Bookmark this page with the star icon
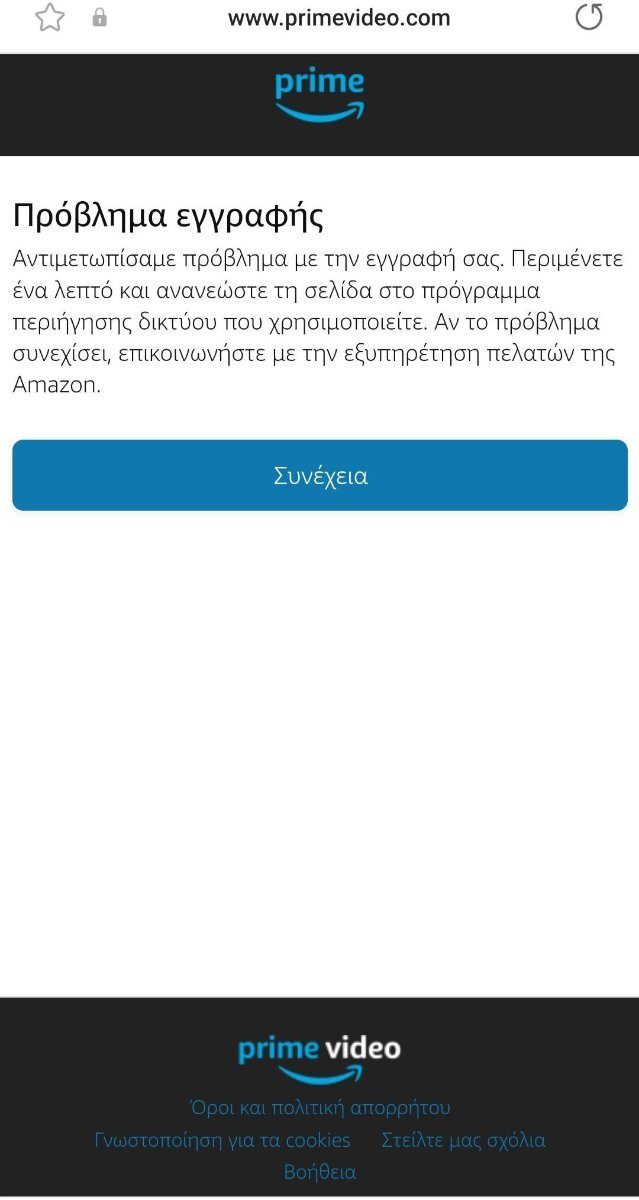The width and height of the screenshot is (639, 1200). pyautogui.click(x=50, y=18)
